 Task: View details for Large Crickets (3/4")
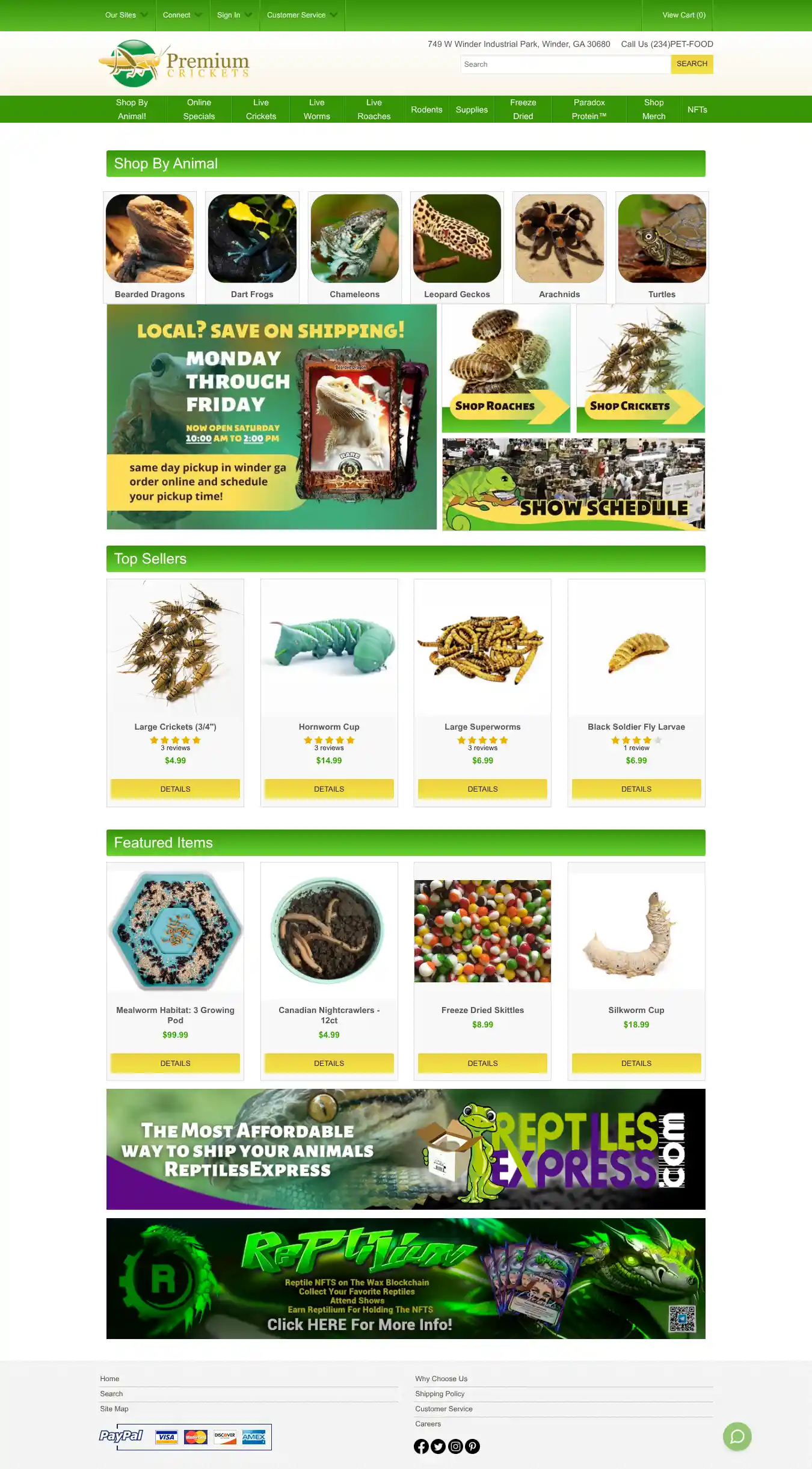pos(175,789)
